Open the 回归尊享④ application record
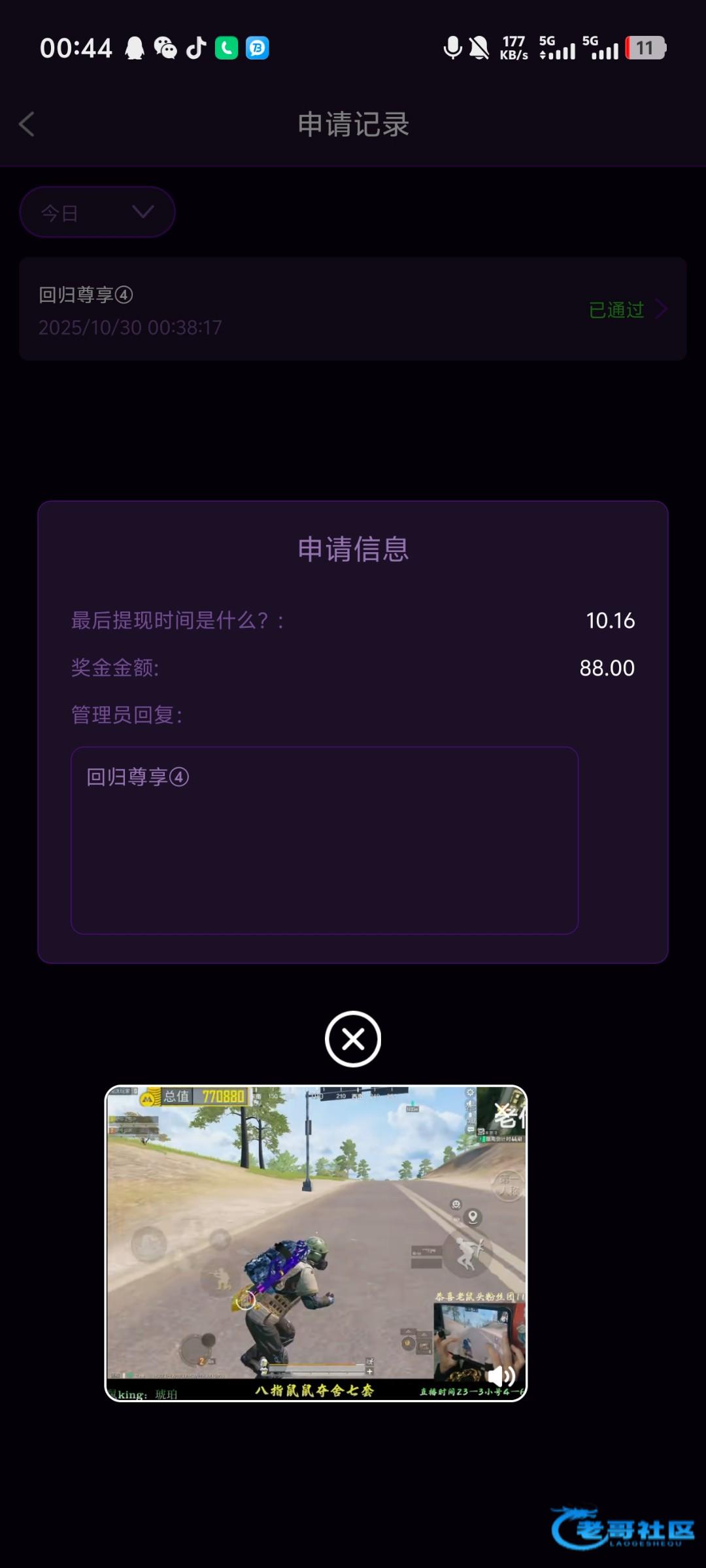 pyautogui.click(x=353, y=309)
